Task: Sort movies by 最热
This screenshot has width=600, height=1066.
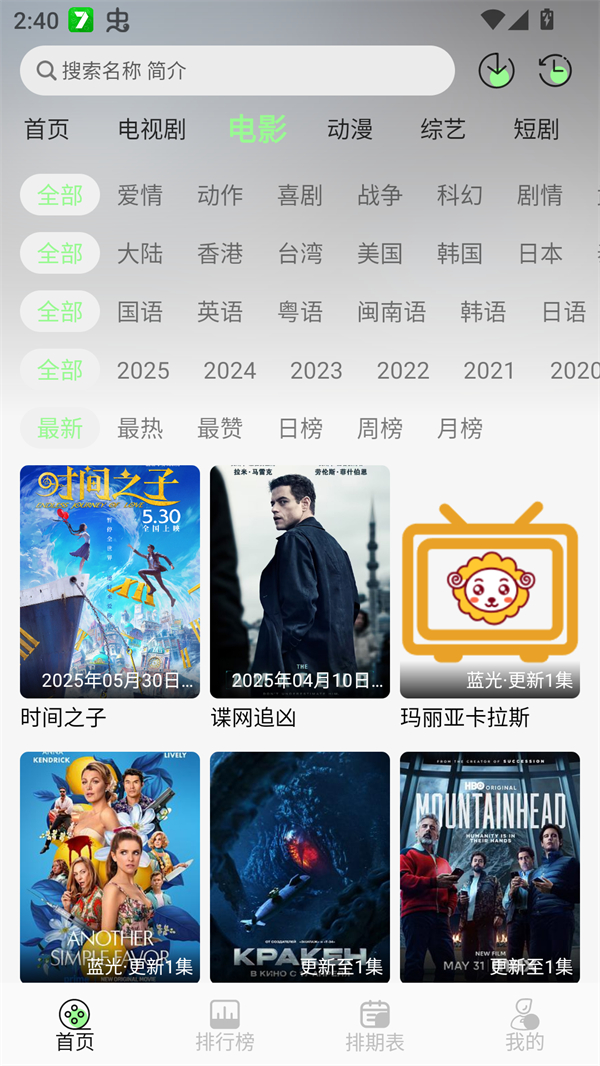Action: tap(140, 428)
